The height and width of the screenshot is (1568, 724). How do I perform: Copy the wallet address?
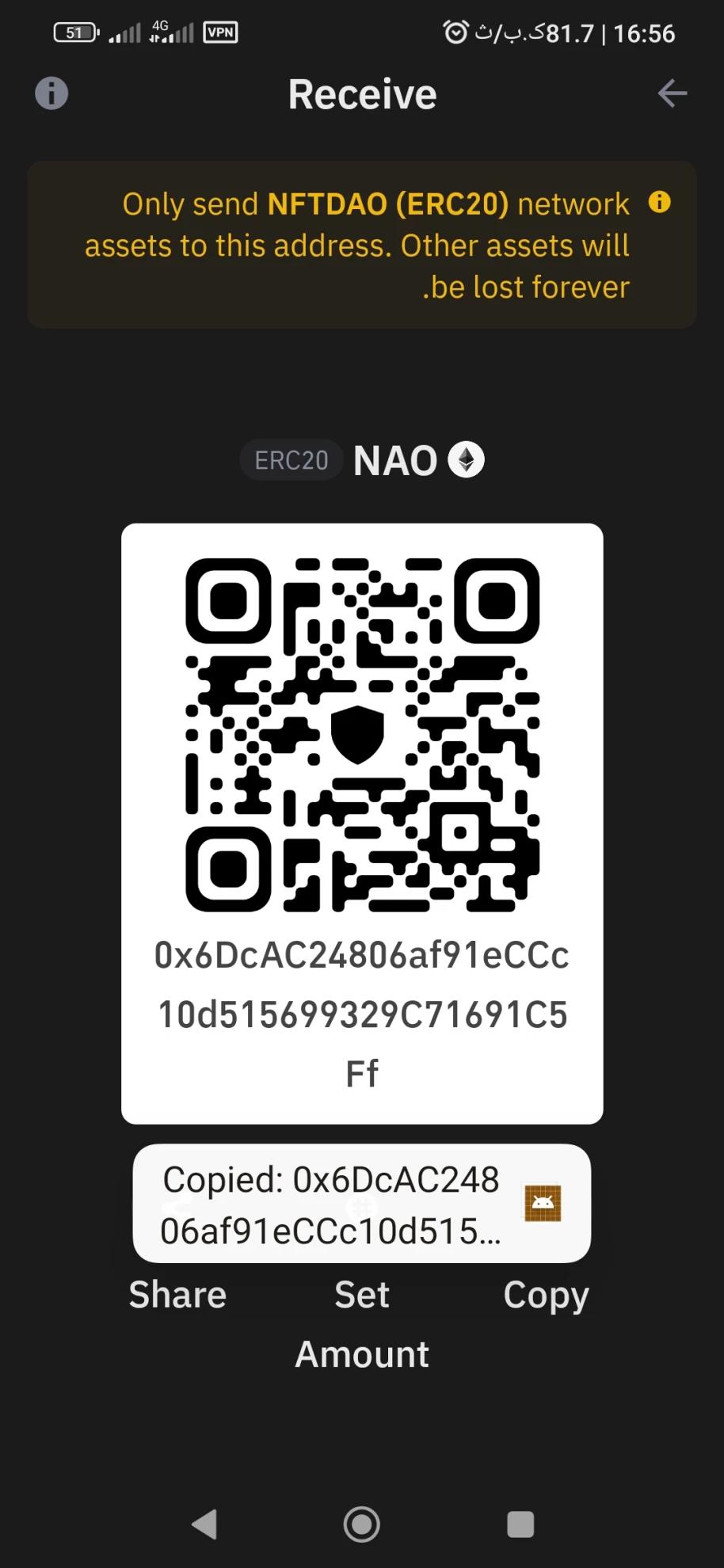[546, 1295]
